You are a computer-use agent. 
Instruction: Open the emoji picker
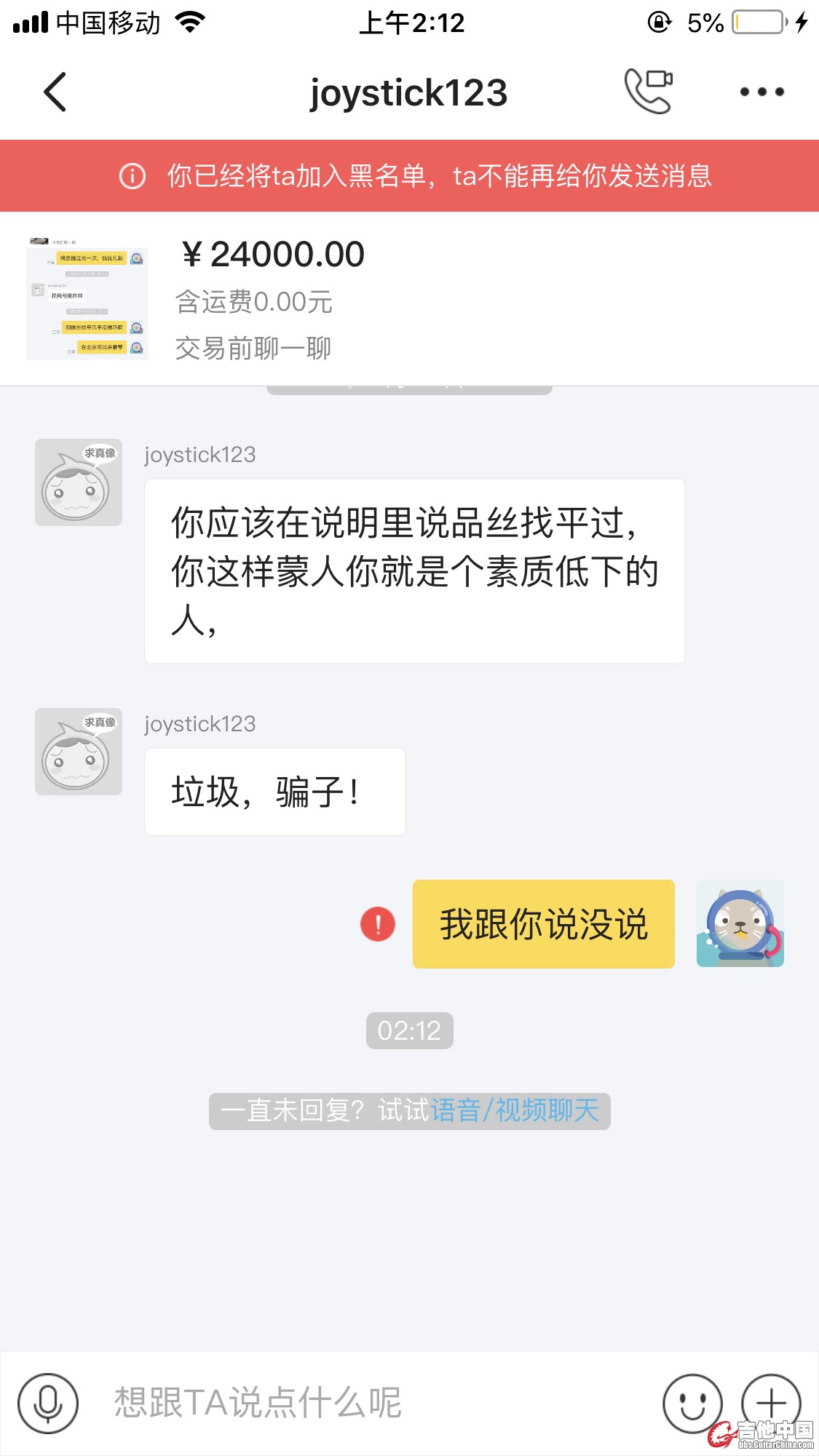[x=692, y=1403]
